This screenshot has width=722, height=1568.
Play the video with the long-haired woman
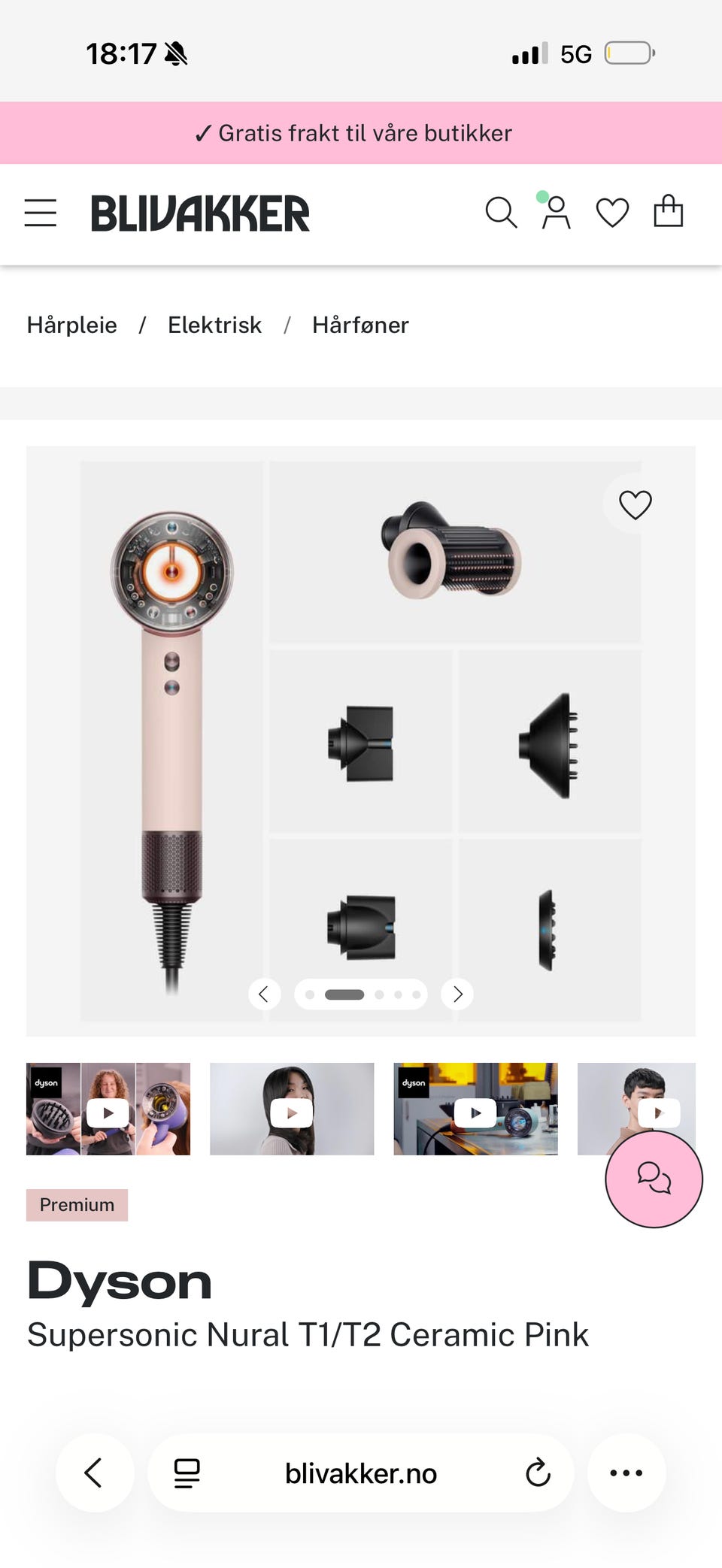292,1109
